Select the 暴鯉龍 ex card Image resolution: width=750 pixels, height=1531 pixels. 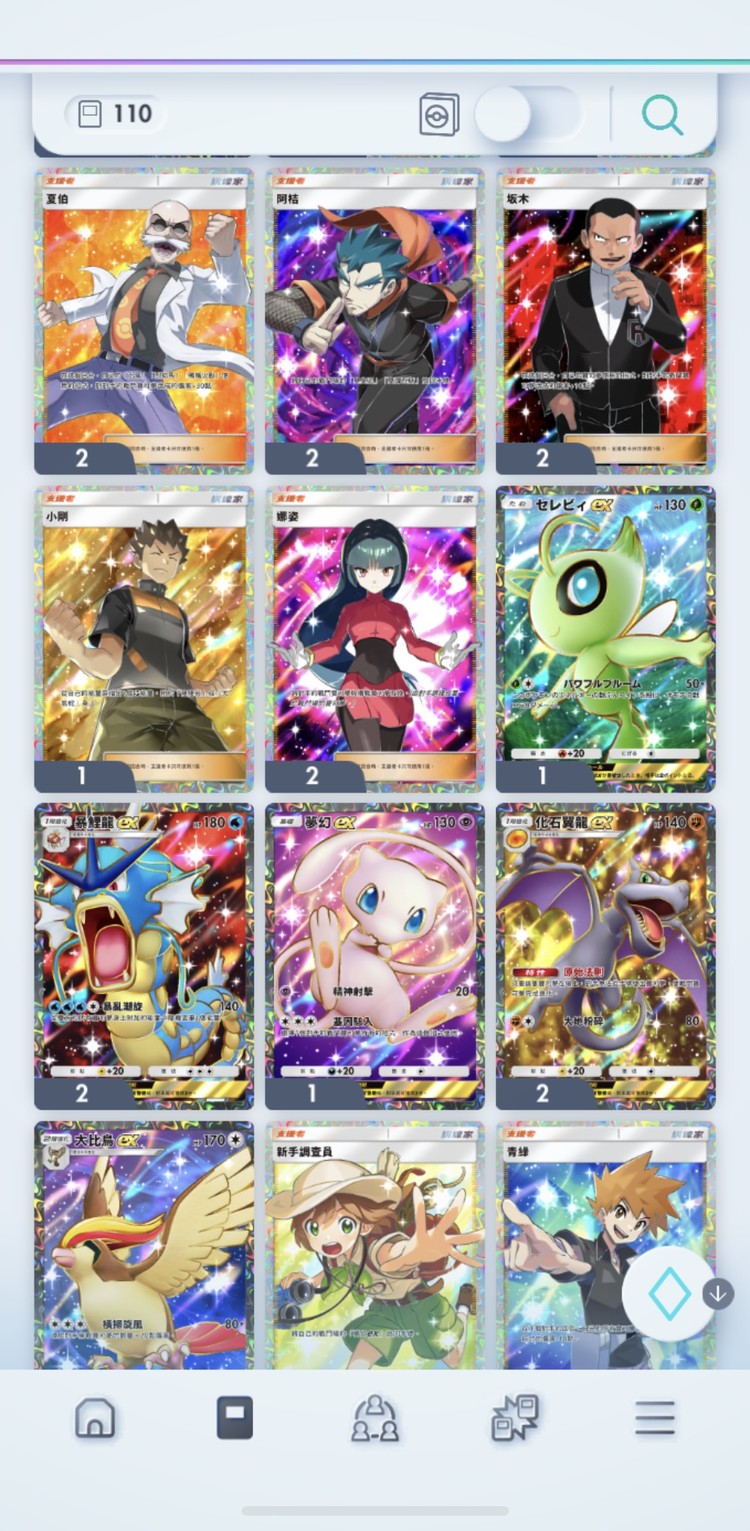click(x=144, y=955)
